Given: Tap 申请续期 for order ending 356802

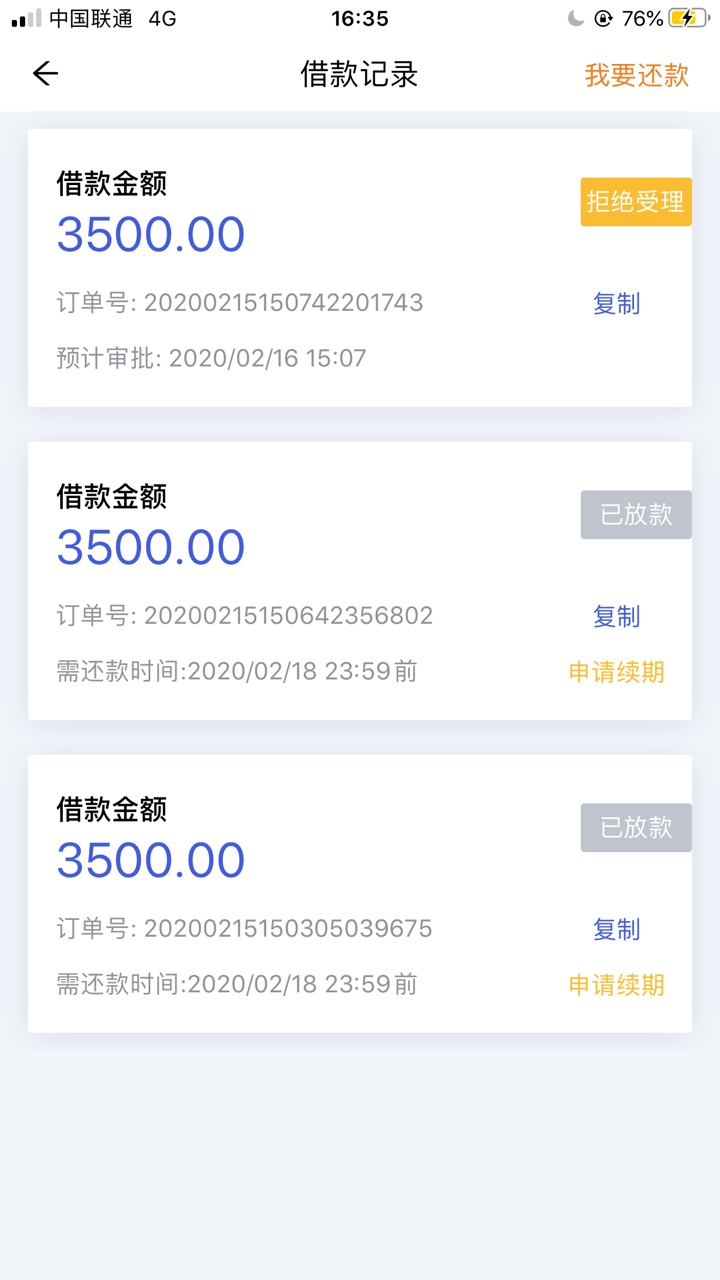Looking at the screenshot, I should (616, 672).
